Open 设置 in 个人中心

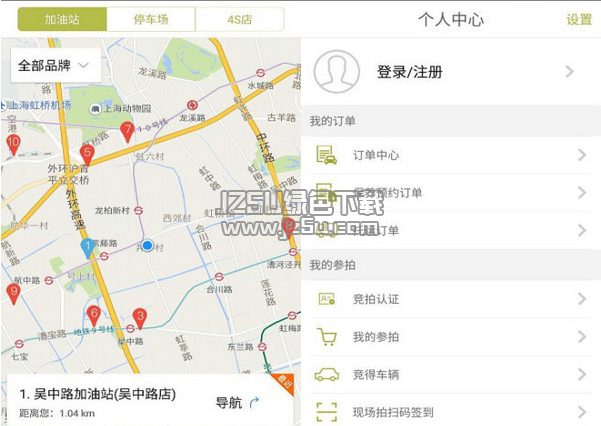point(579,19)
